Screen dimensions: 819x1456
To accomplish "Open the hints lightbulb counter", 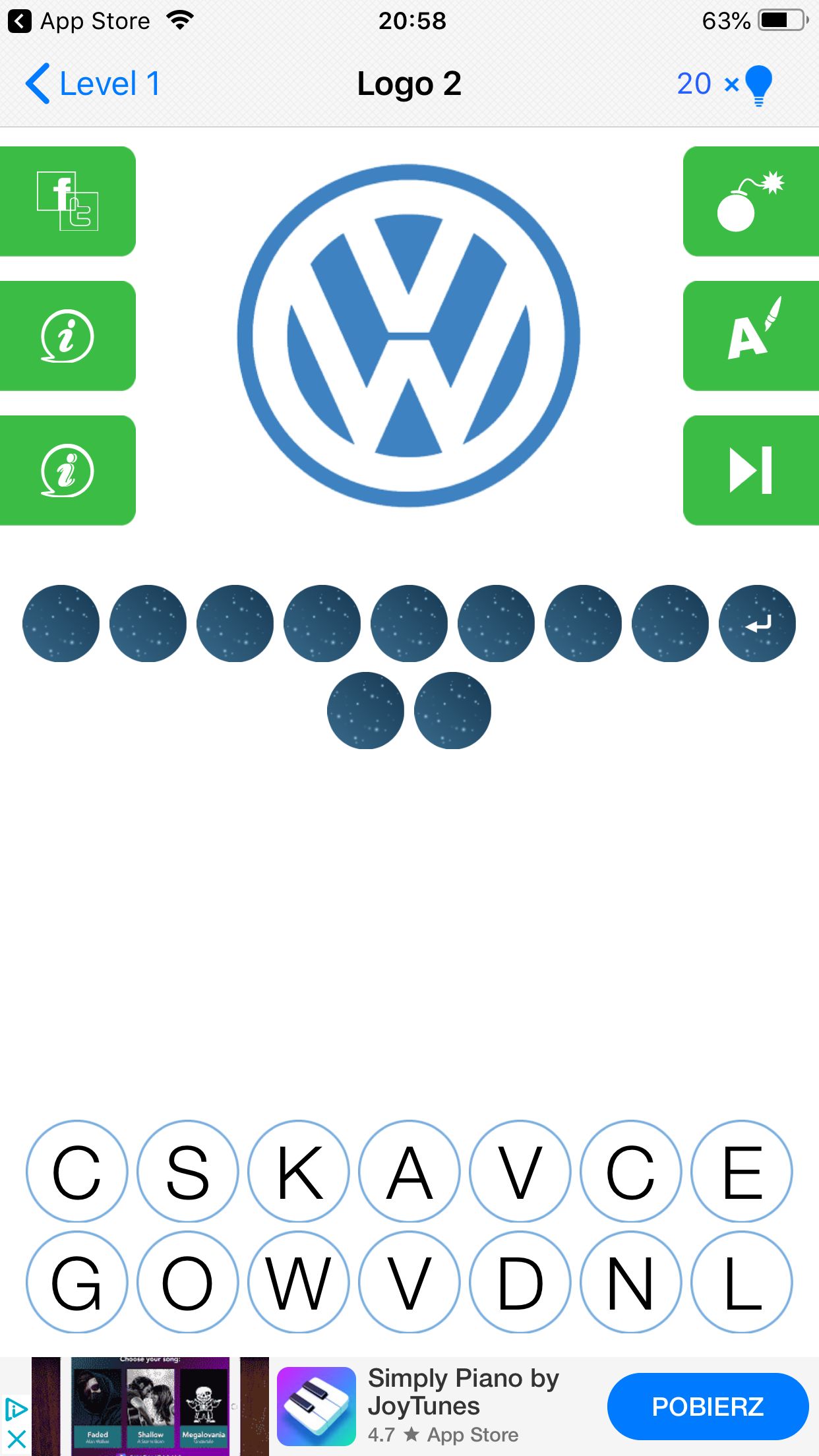I will pos(725,84).
